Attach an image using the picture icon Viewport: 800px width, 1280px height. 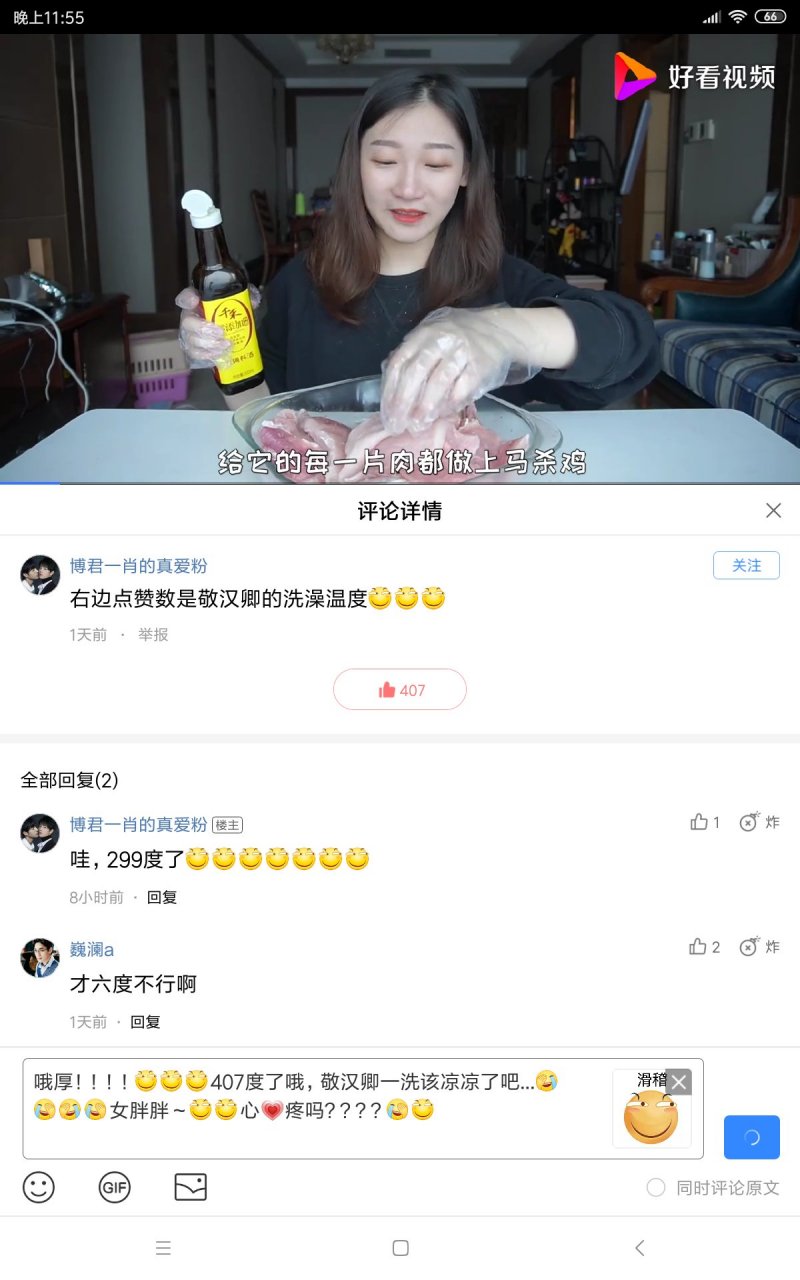[x=189, y=1189]
